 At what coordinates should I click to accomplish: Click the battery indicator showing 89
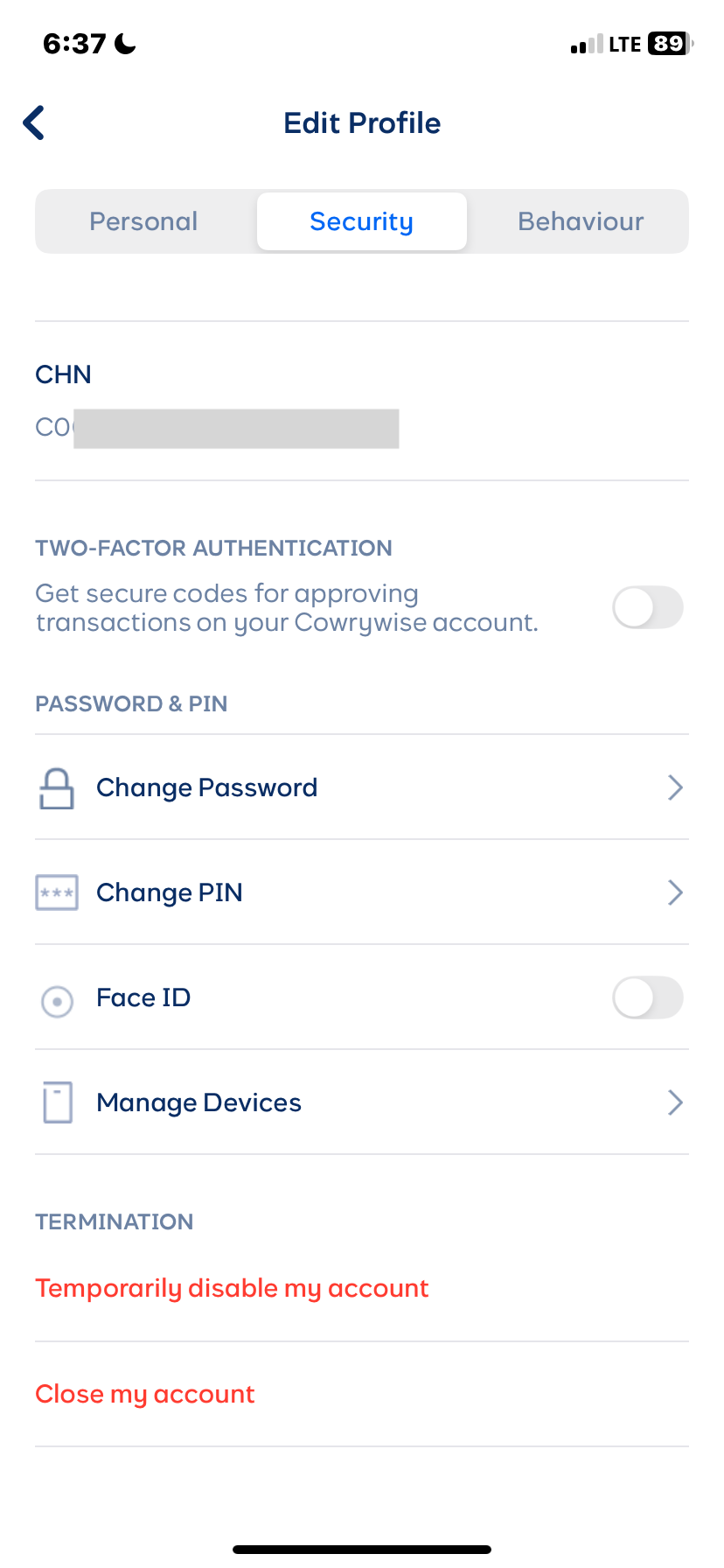(667, 43)
